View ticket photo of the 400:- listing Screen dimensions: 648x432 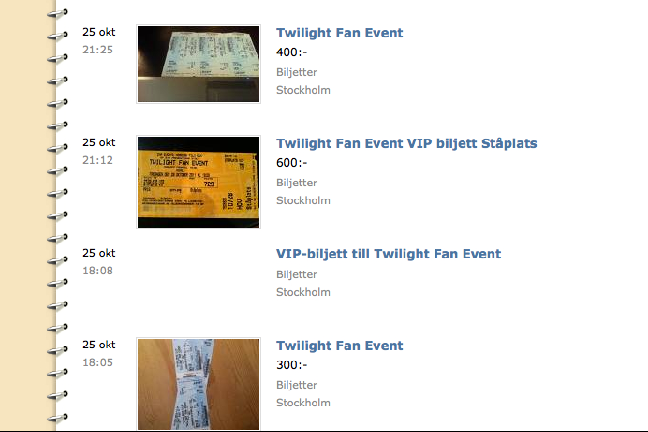click(x=198, y=64)
